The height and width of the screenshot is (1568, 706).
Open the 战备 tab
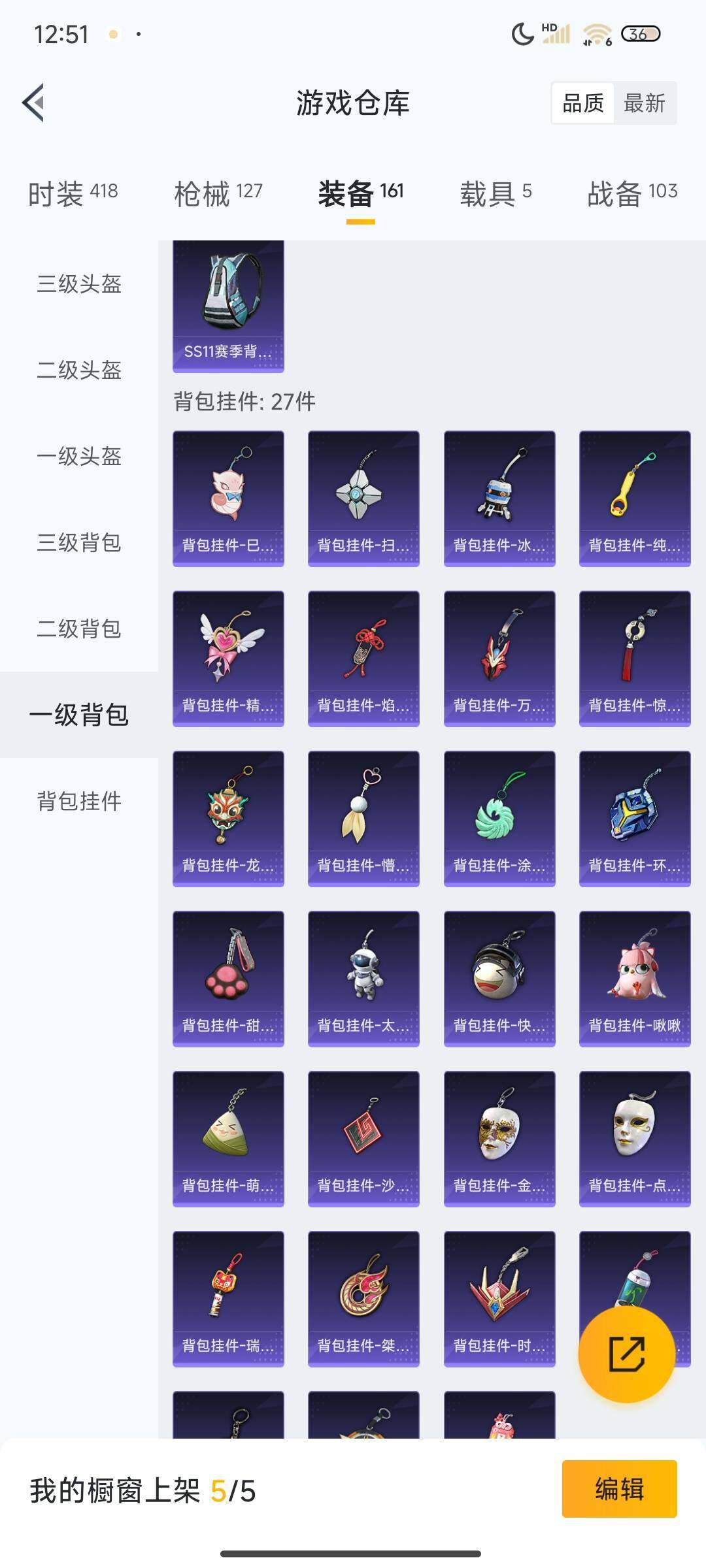point(631,193)
